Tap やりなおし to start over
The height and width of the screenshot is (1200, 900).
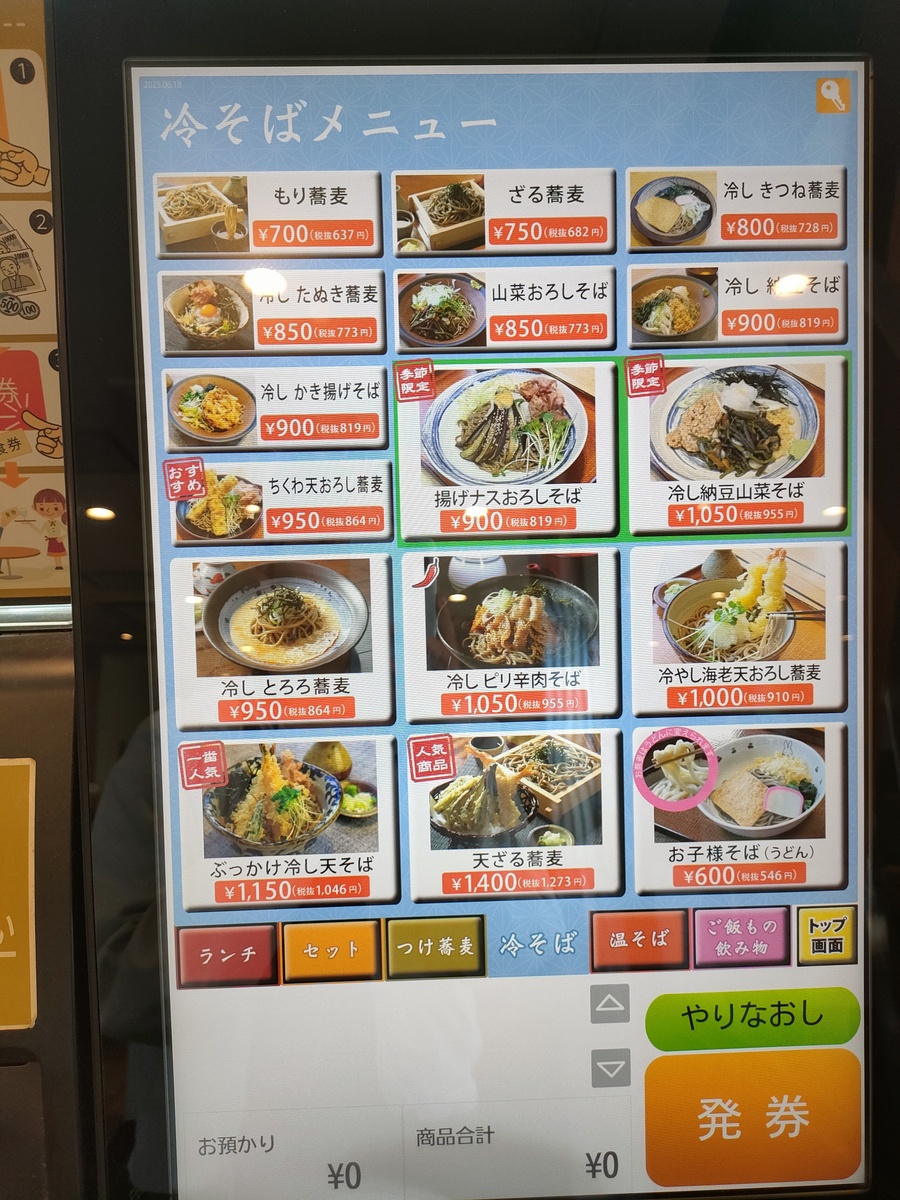(752, 1017)
